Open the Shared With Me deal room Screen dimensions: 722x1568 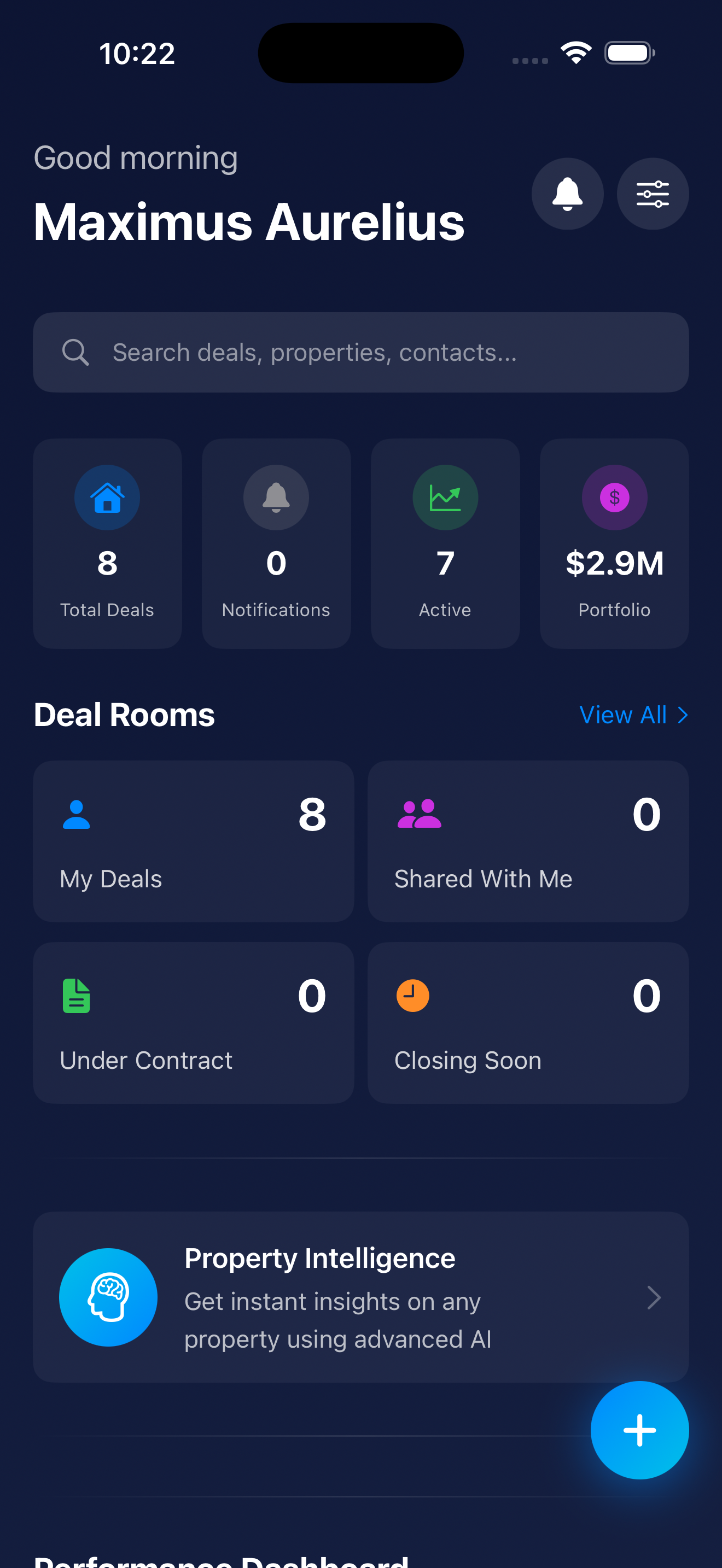(x=527, y=841)
